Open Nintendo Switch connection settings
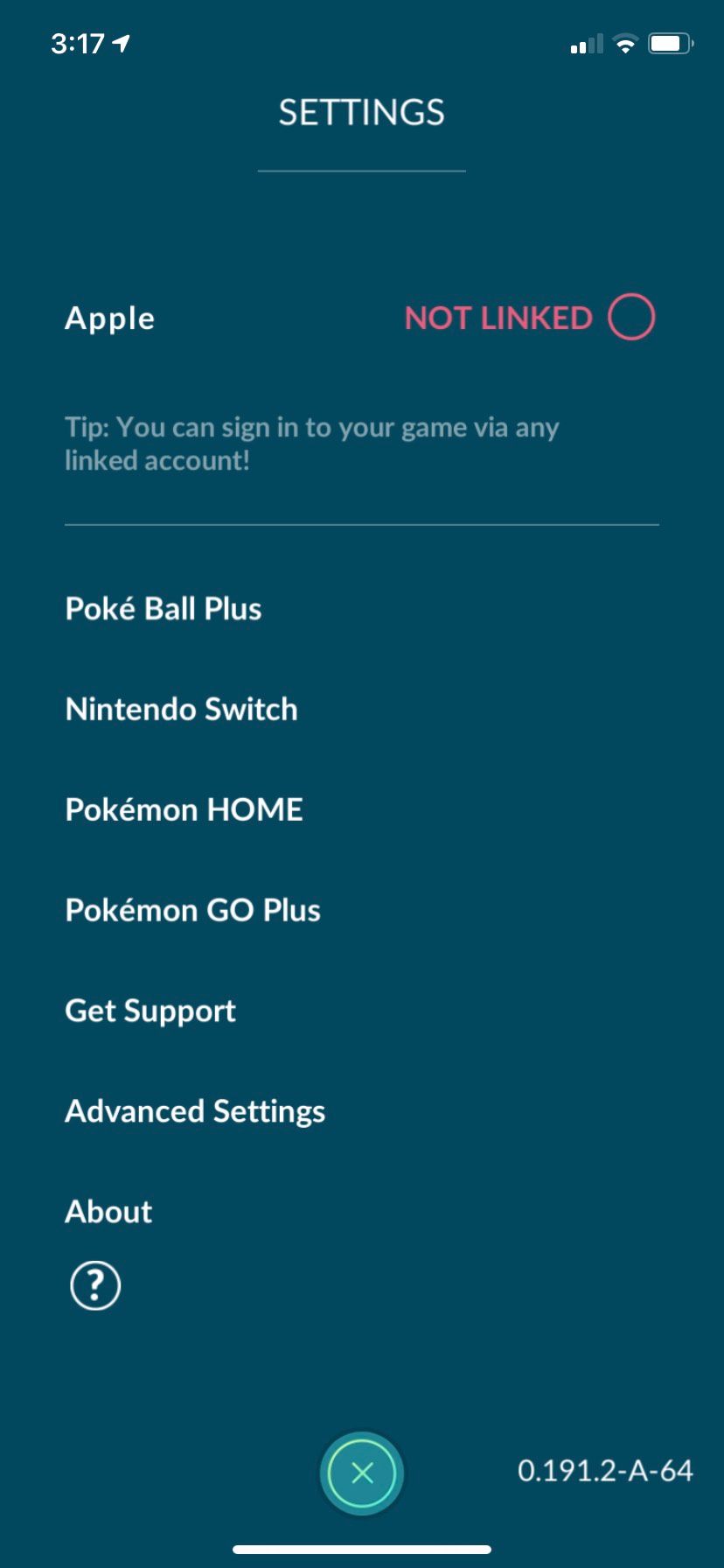Screen dimensions: 724x1568 182,709
